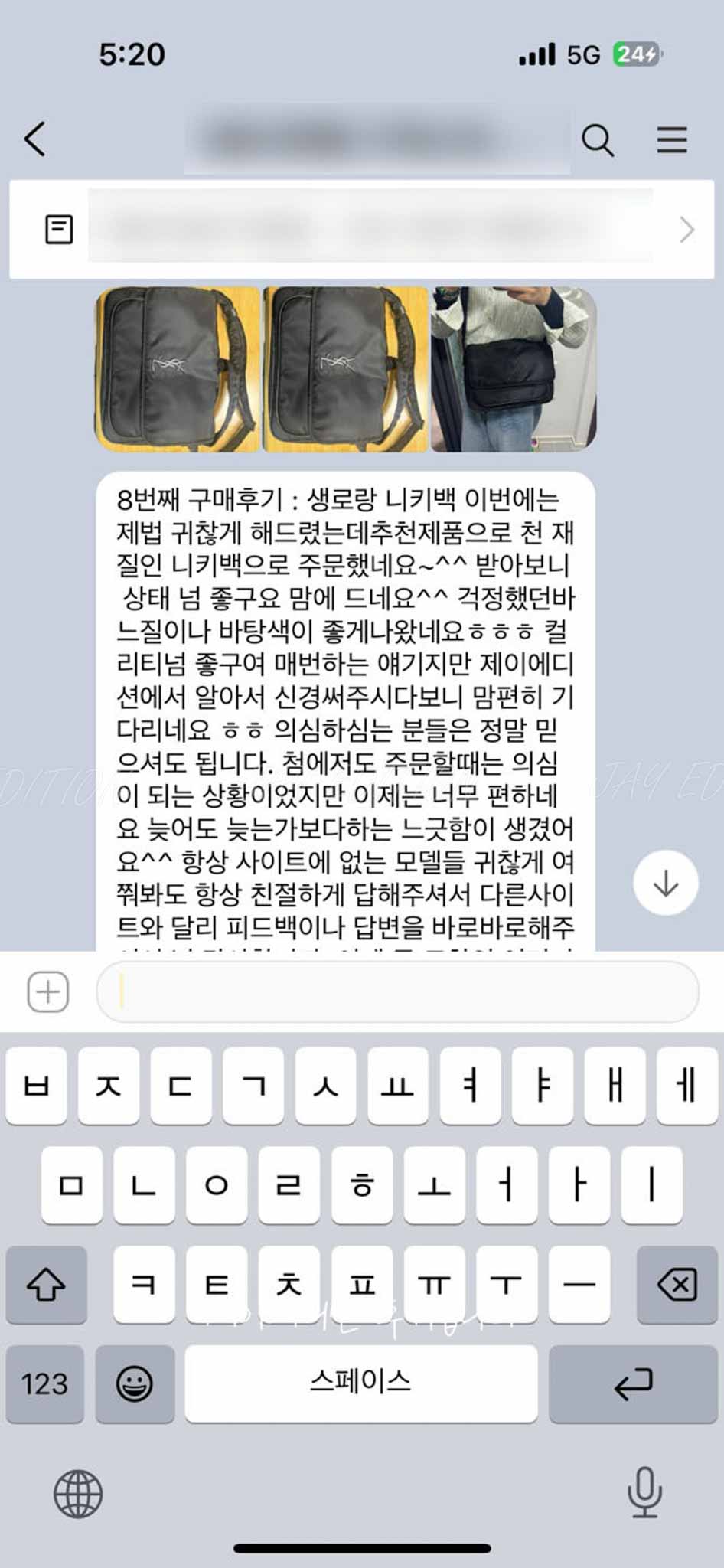Switch keyboard language with globe
Screen dimensions: 724x1568
[x=78, y=1494]
